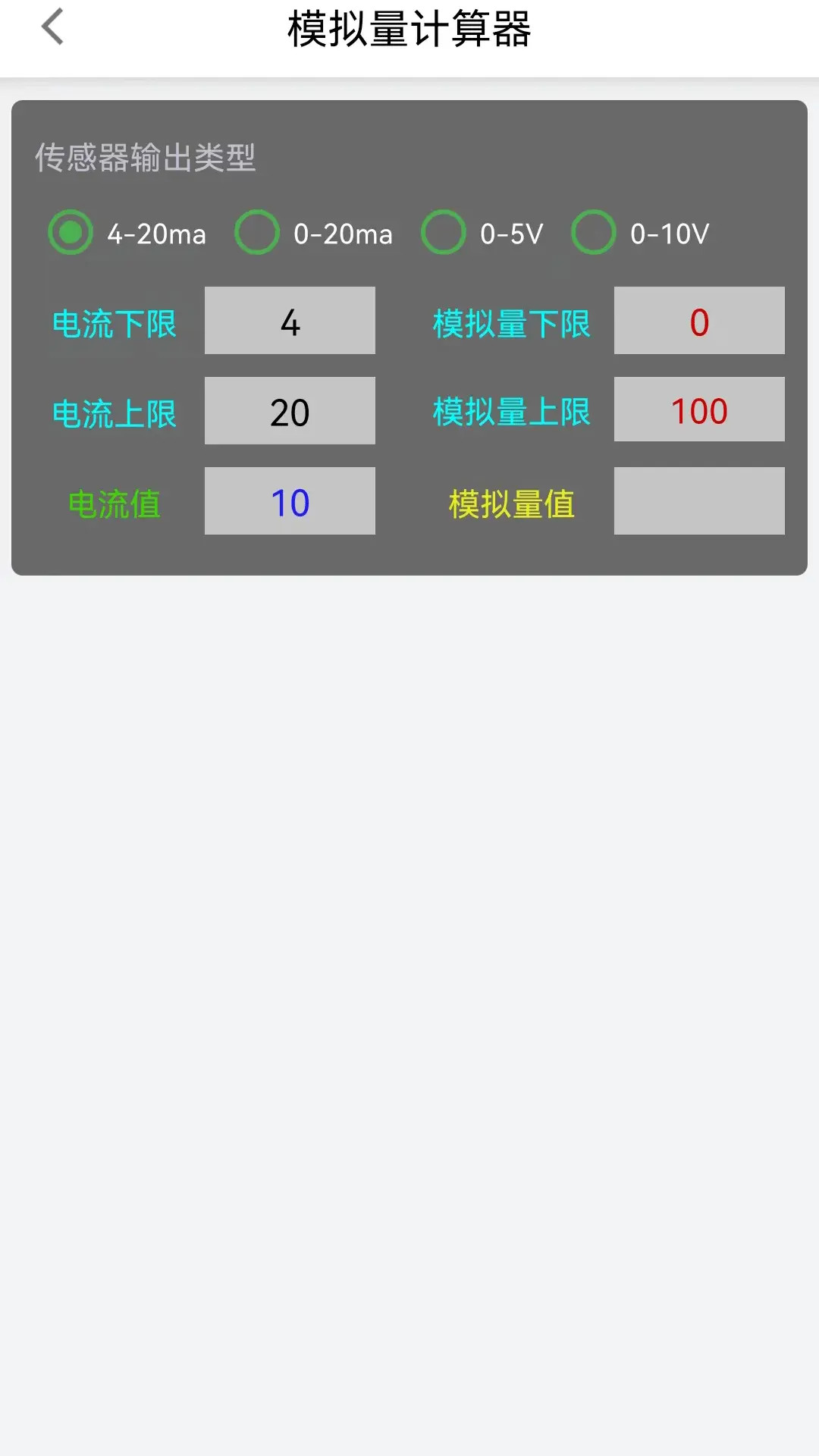Select the 0-5V output type
This screenshot has width=819, height=1456.
pyautogui.click(x=444, y=233)
